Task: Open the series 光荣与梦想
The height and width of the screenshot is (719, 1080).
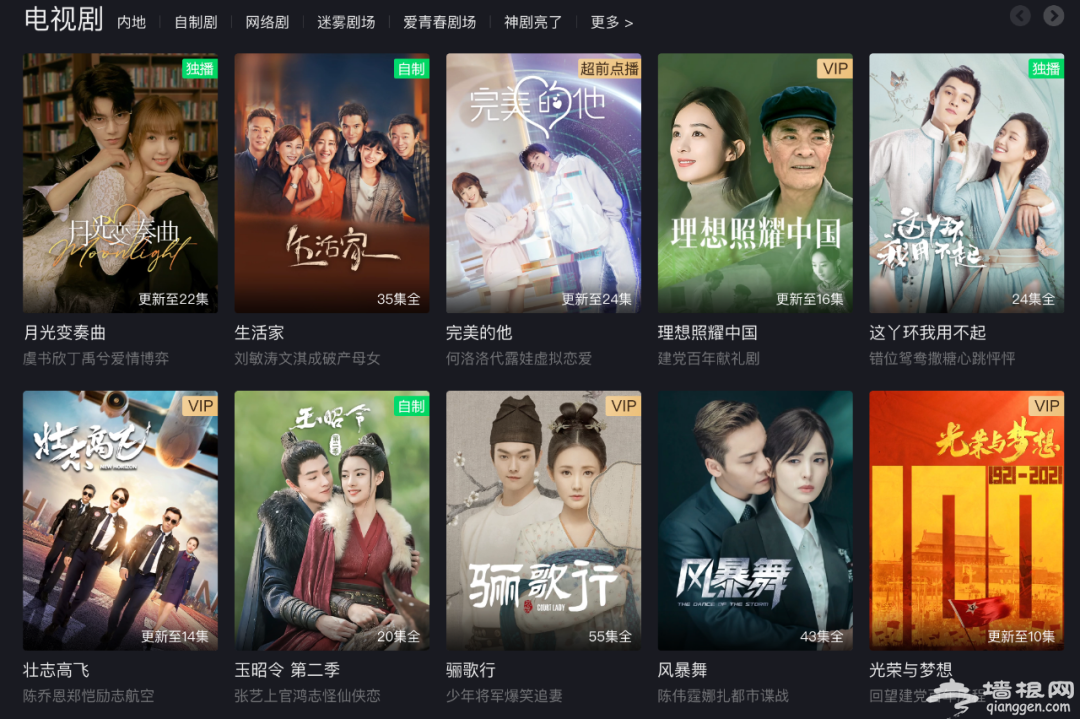Action: coord(966,520)
